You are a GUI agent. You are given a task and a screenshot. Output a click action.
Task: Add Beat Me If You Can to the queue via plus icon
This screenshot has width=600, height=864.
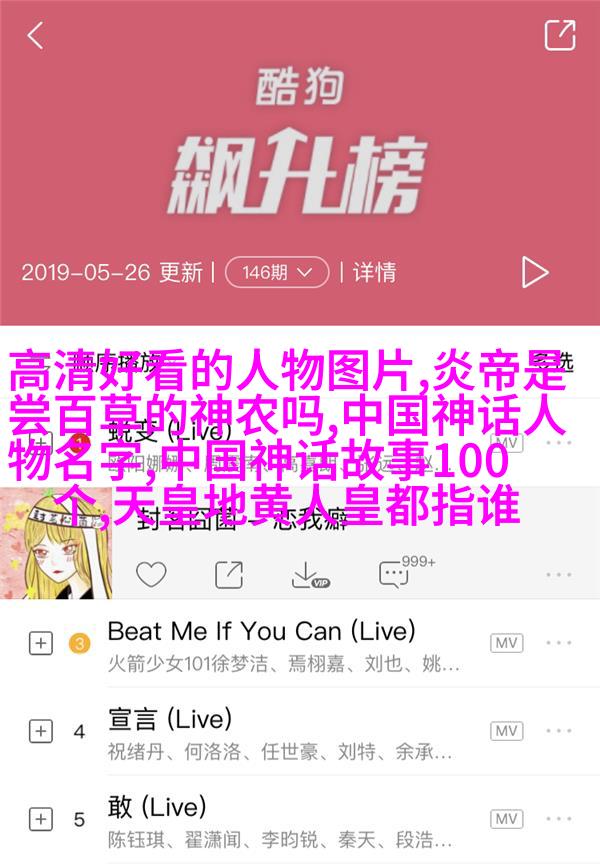tap(40, 644)
